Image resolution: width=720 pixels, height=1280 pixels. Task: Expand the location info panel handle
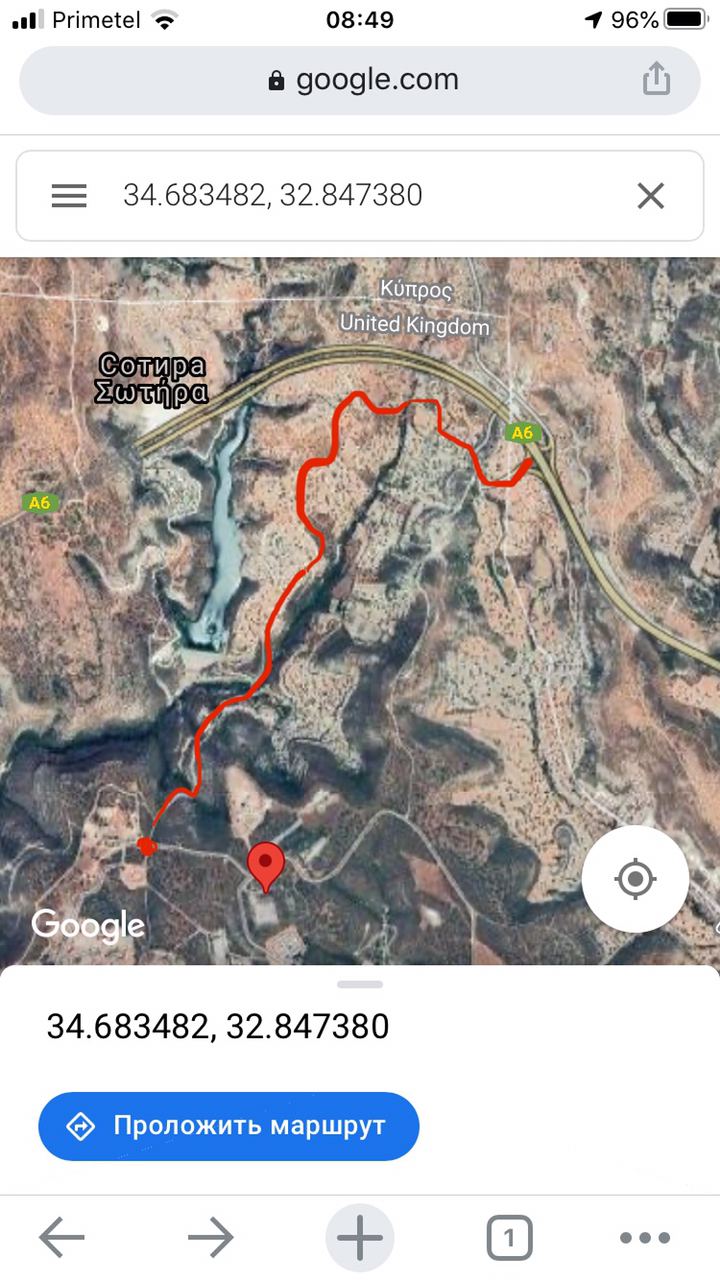click(360, 984)
